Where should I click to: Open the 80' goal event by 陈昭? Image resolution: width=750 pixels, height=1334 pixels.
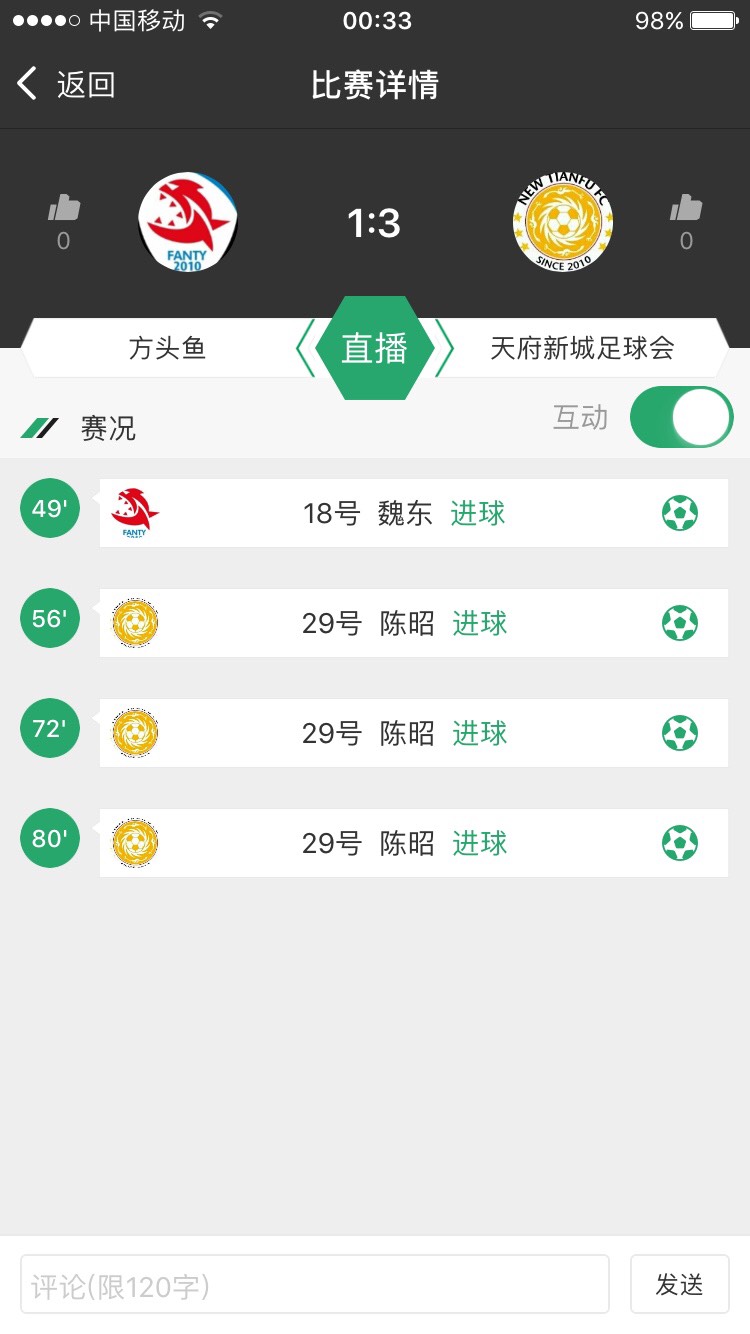tap(413, 843)
